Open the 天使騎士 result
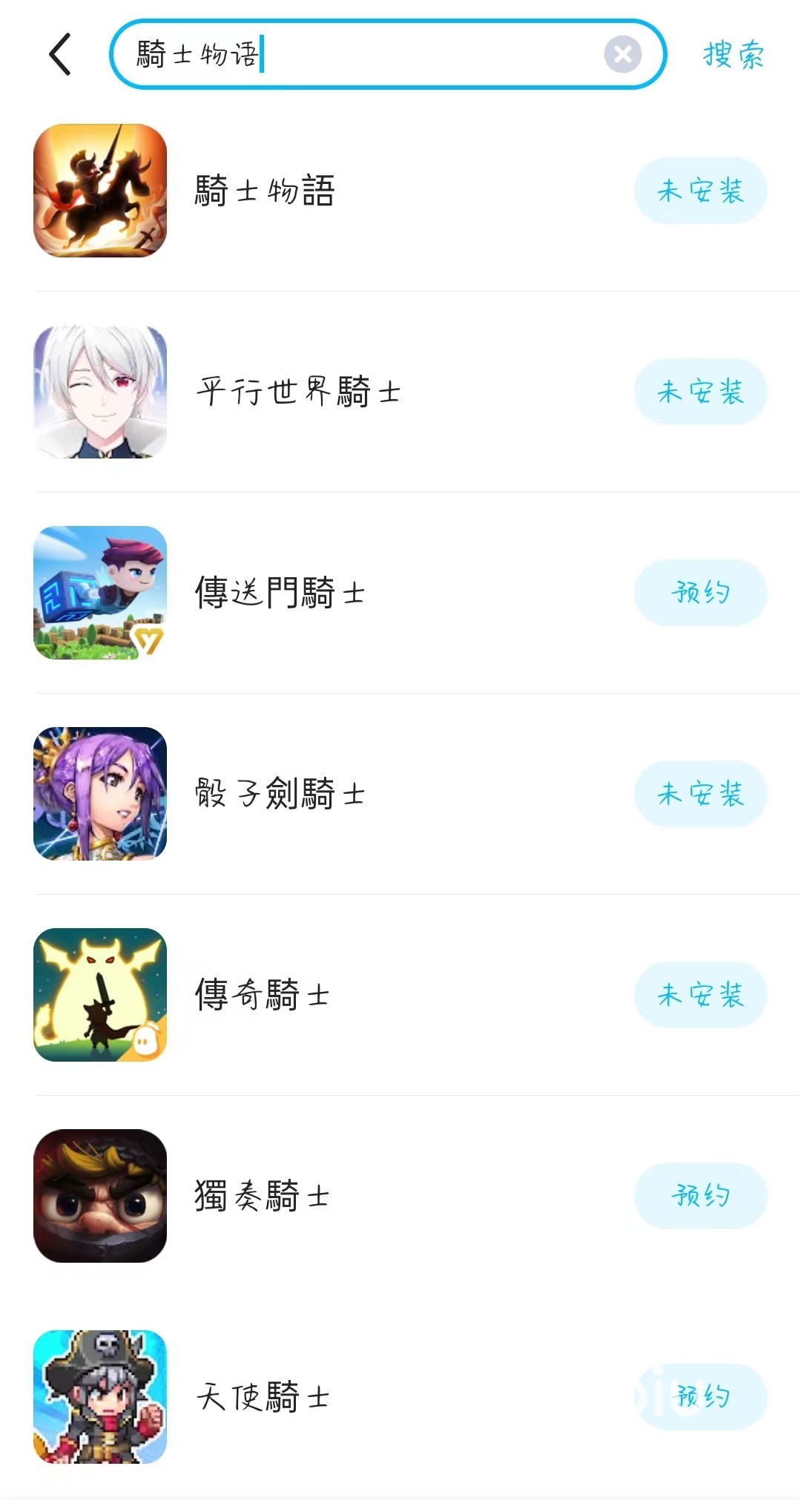801x1512 pixels. point(261,1397)
